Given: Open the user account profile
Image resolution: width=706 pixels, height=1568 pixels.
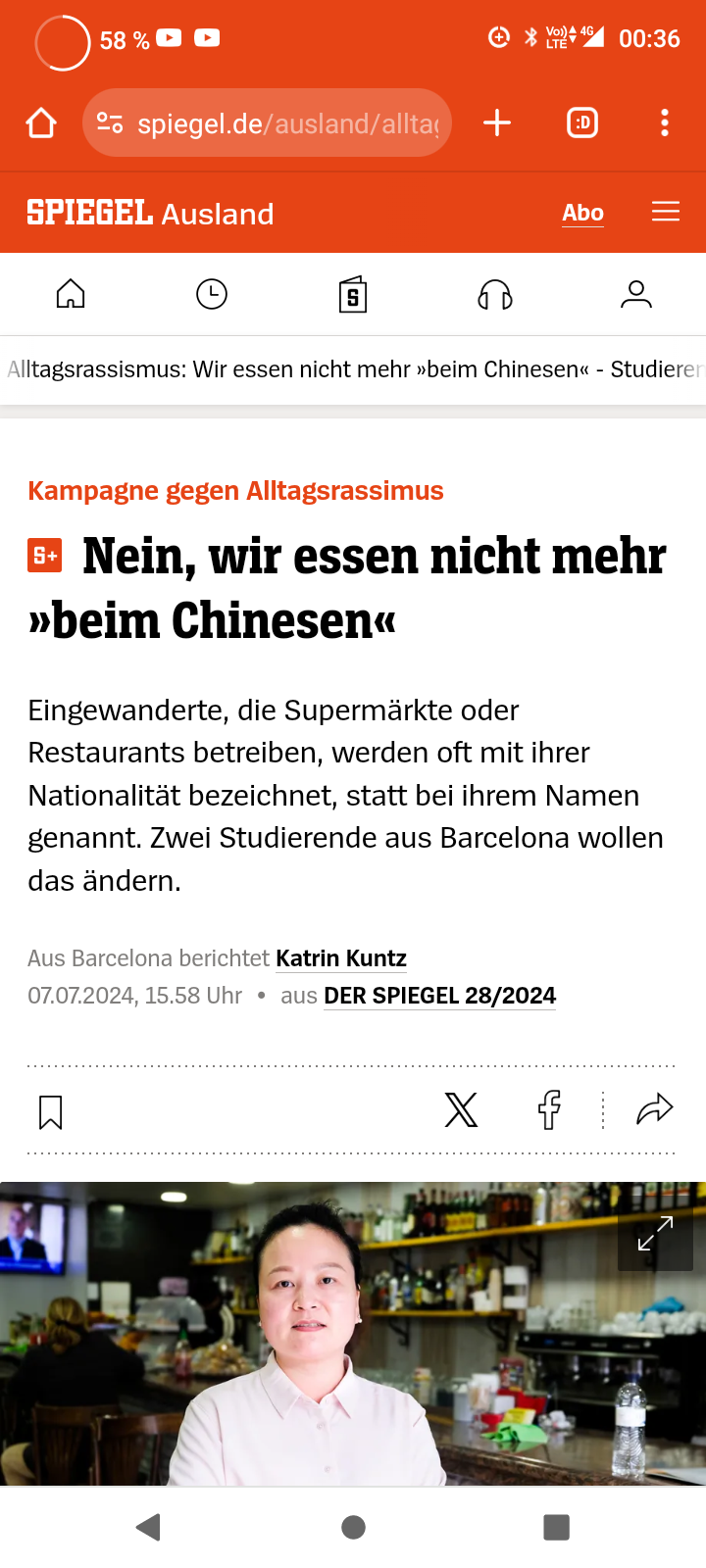Looking at the screenshot, I should coord(635,294).
